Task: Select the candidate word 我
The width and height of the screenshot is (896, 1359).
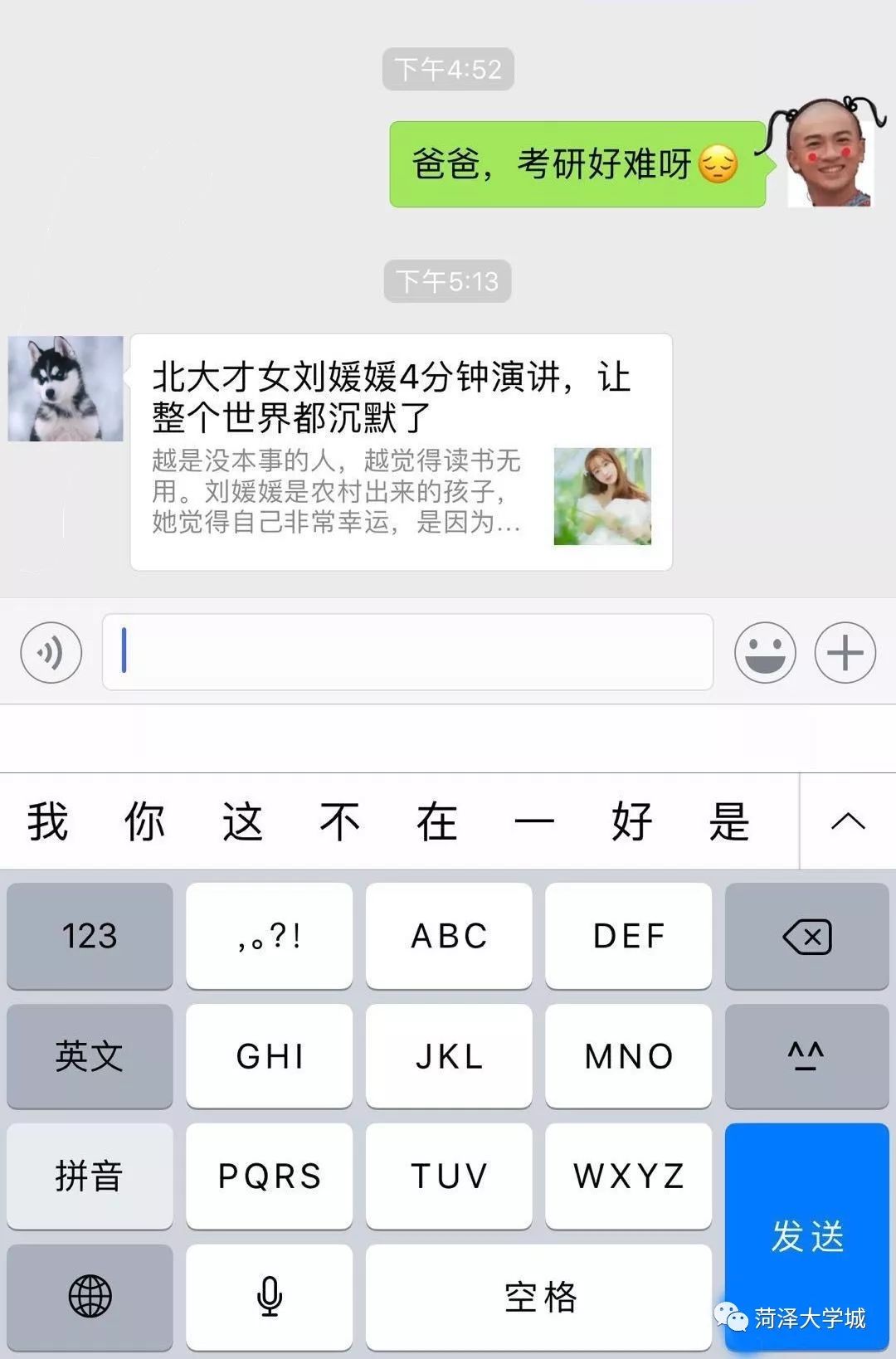Action: [47, 822]
